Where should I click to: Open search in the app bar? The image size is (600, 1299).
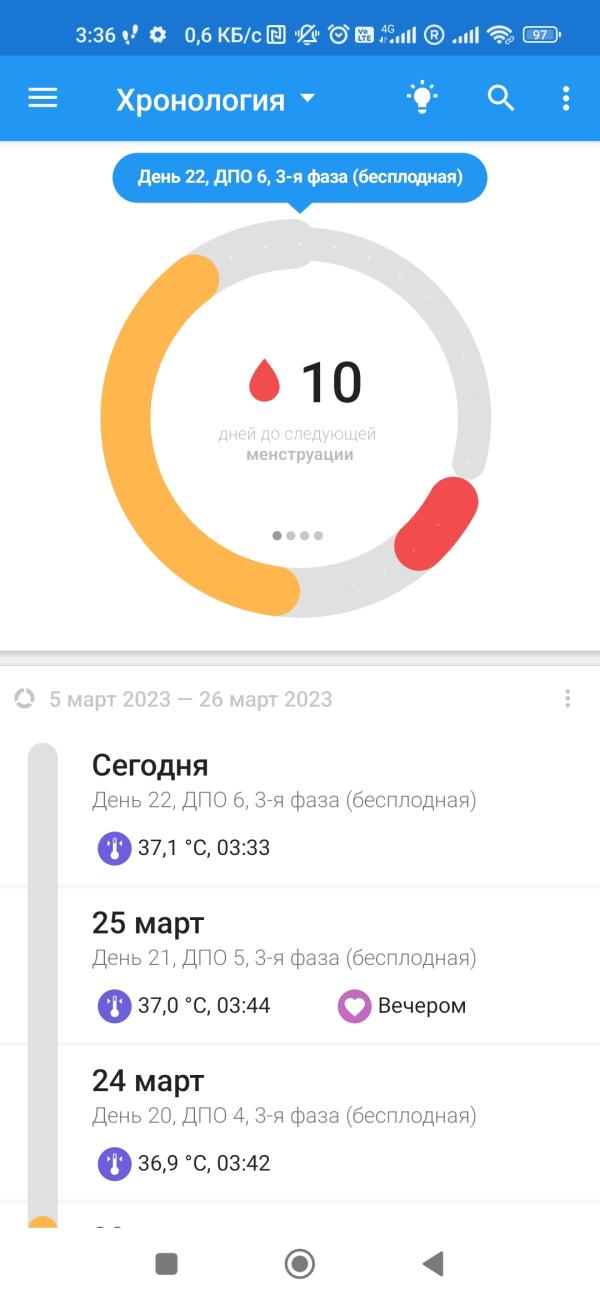click(x=500, y=98)
